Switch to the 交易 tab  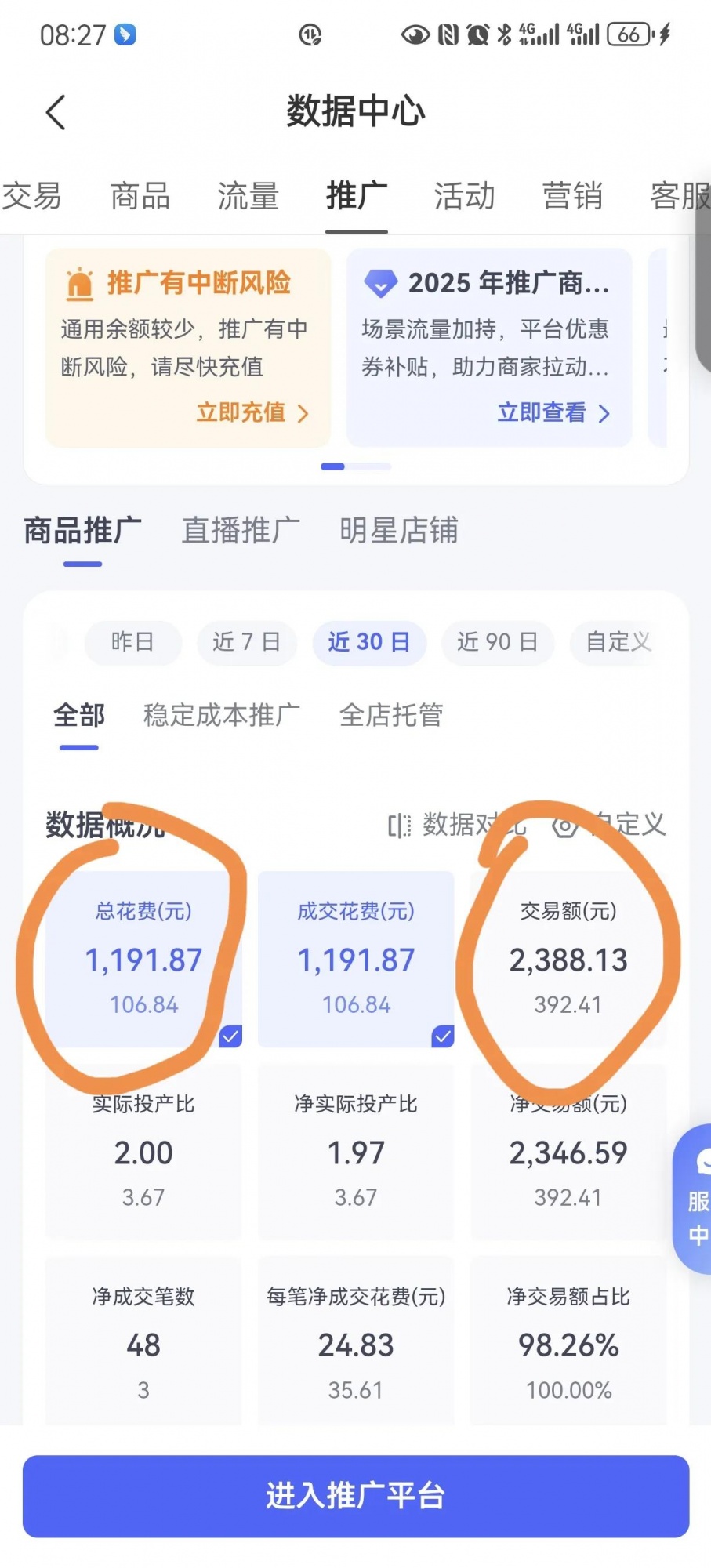pos(31,196)
